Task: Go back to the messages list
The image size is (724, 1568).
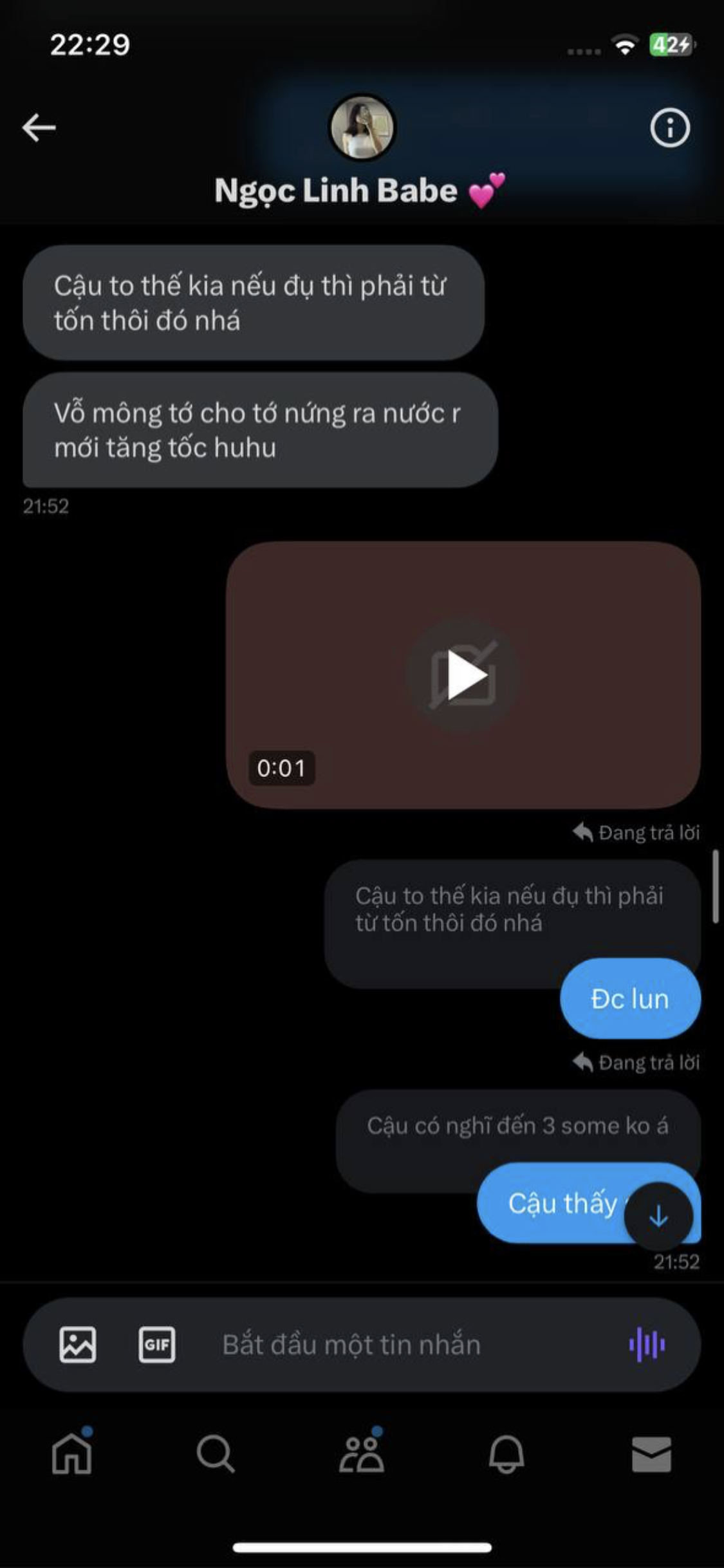Action: [x=39, y=127]
